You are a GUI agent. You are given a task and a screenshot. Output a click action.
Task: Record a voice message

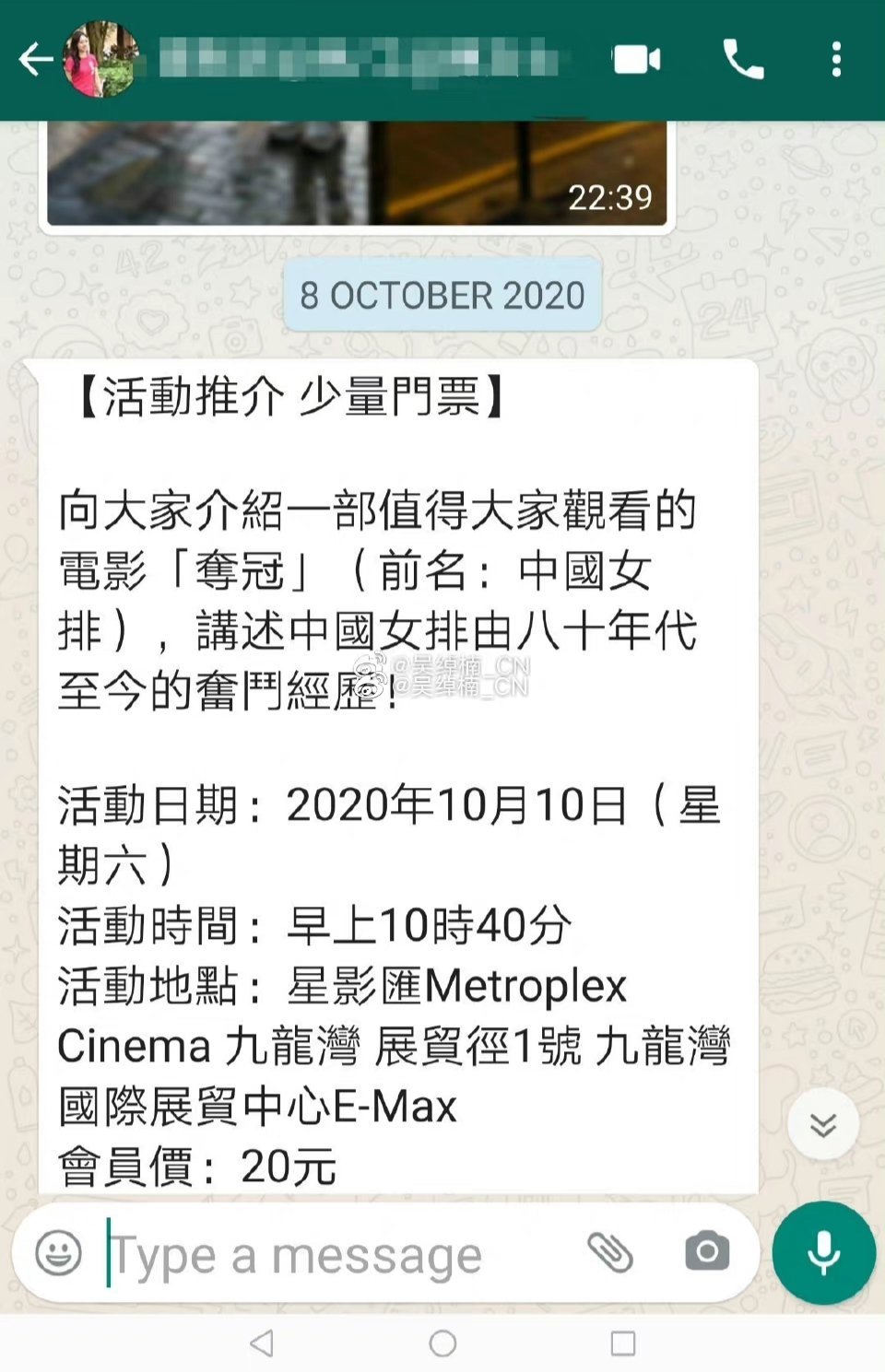(823, 1253)
